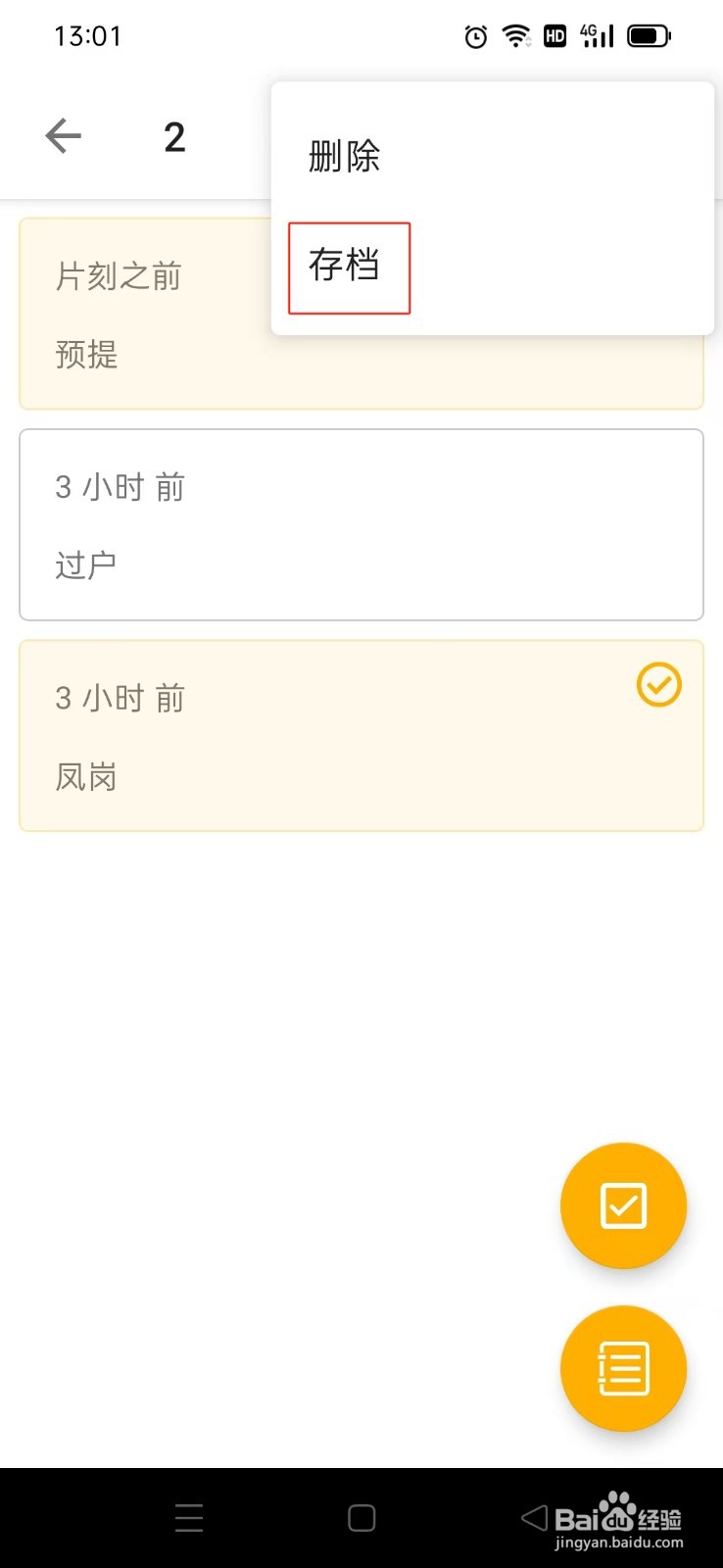Tap the yellow notebook floating action button
This screenshot has width=723, height=1568.
click(x=623, y=1369)
